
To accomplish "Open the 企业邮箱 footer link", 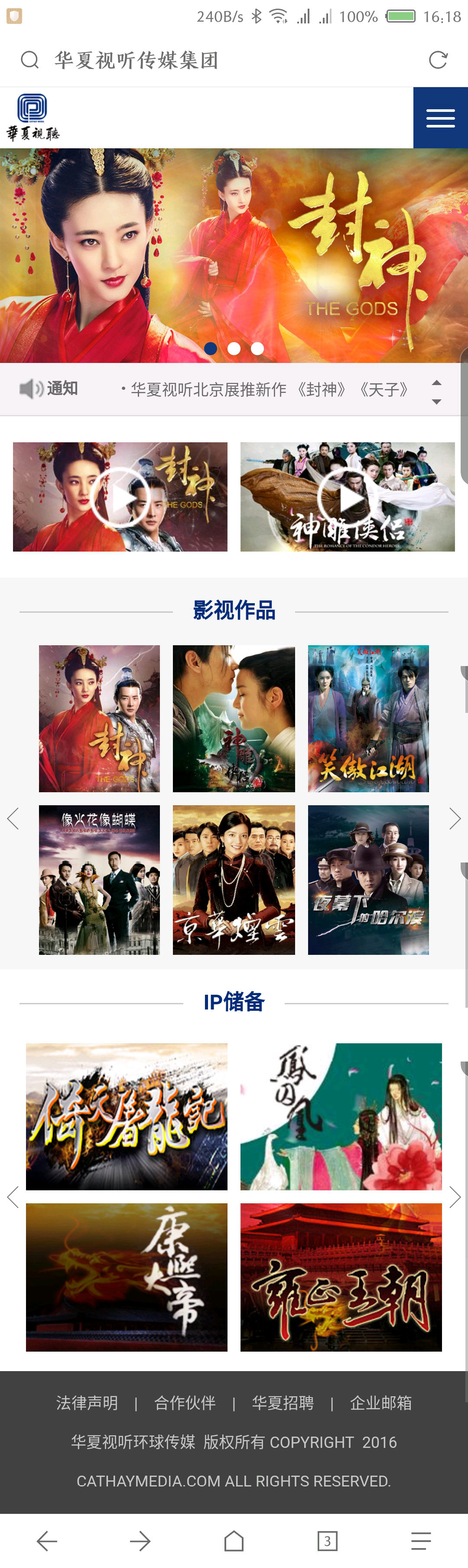I will click(x=381, y=1403).
